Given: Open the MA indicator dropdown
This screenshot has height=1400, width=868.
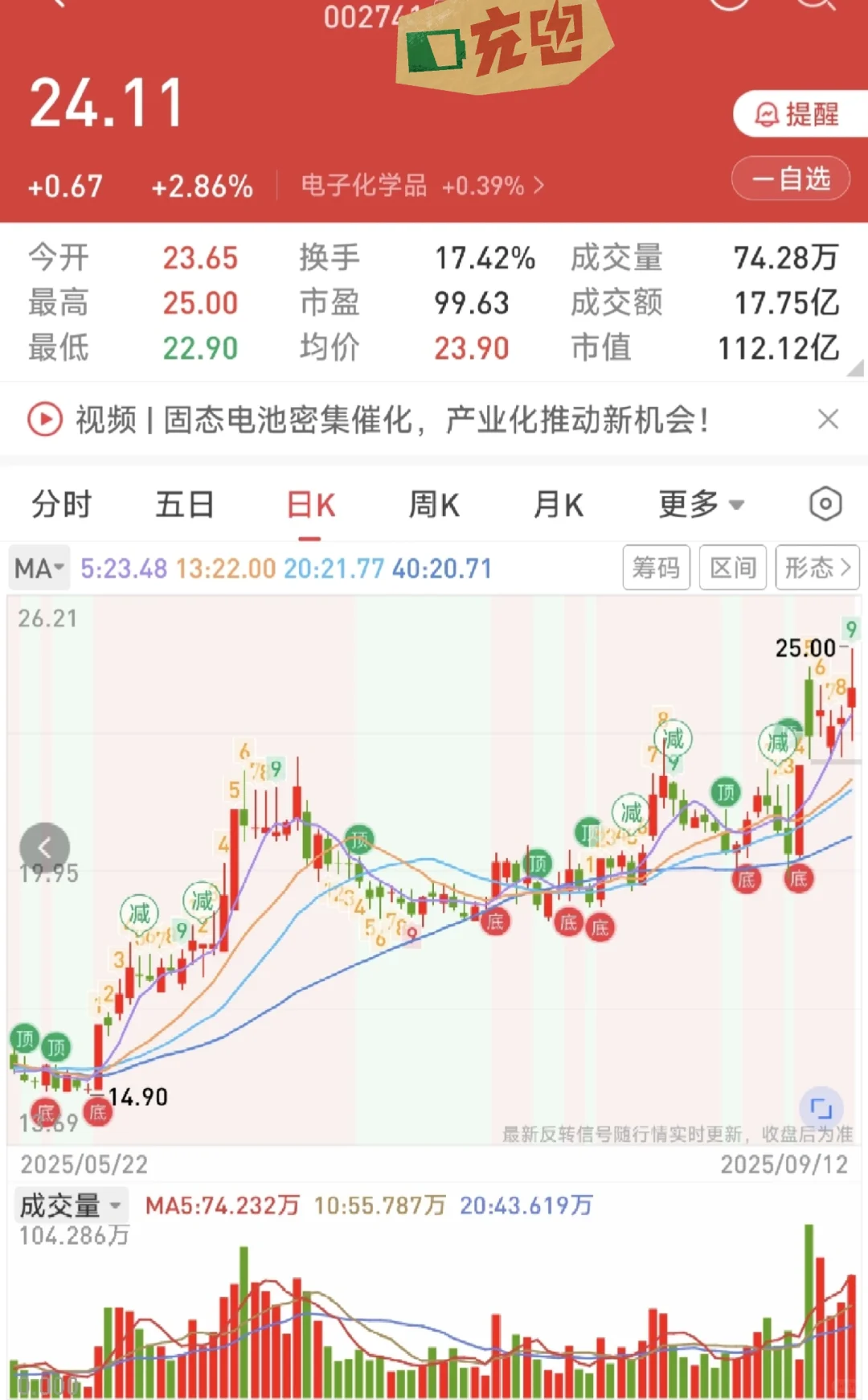Looking at the screenshot, I should (x=39, y=569).
